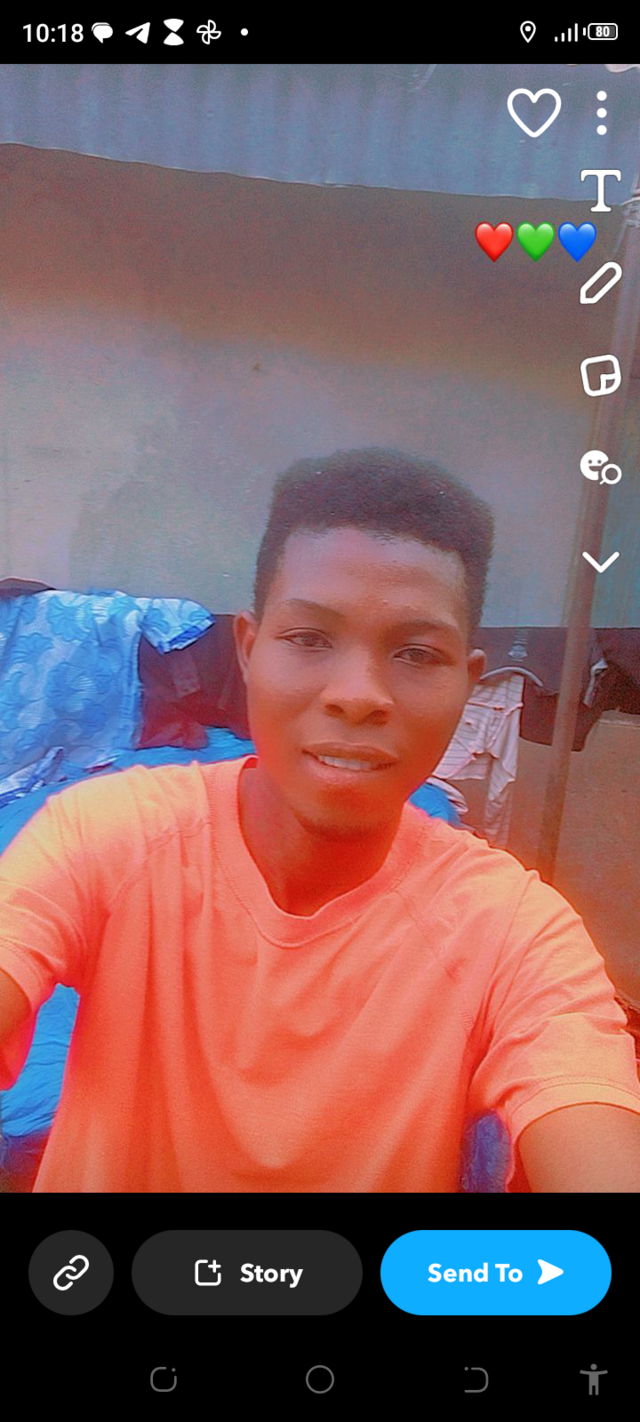Attach a link to the snap
The width and height of the screenshot is (640, 1422).
71,1272
